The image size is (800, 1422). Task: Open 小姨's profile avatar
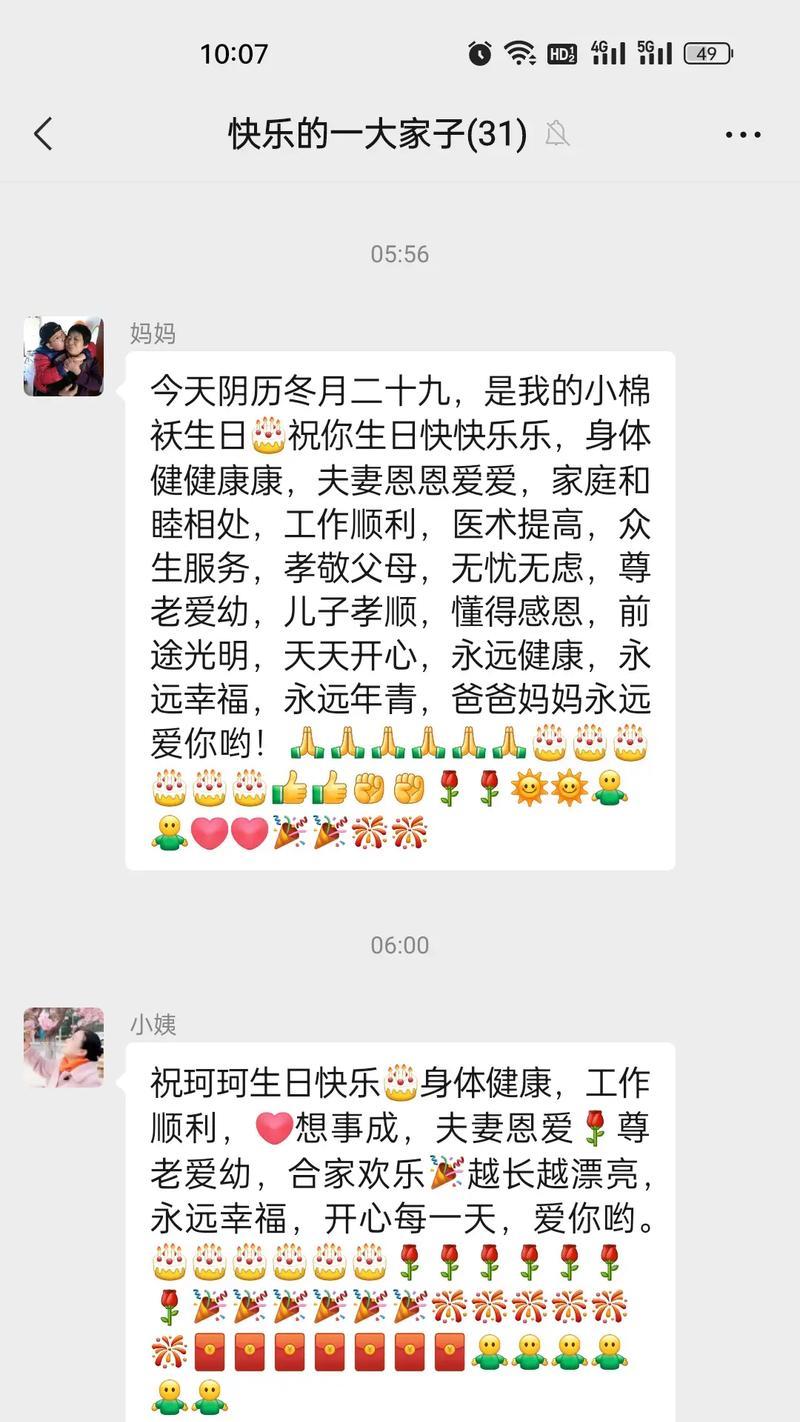(64, 1047)
